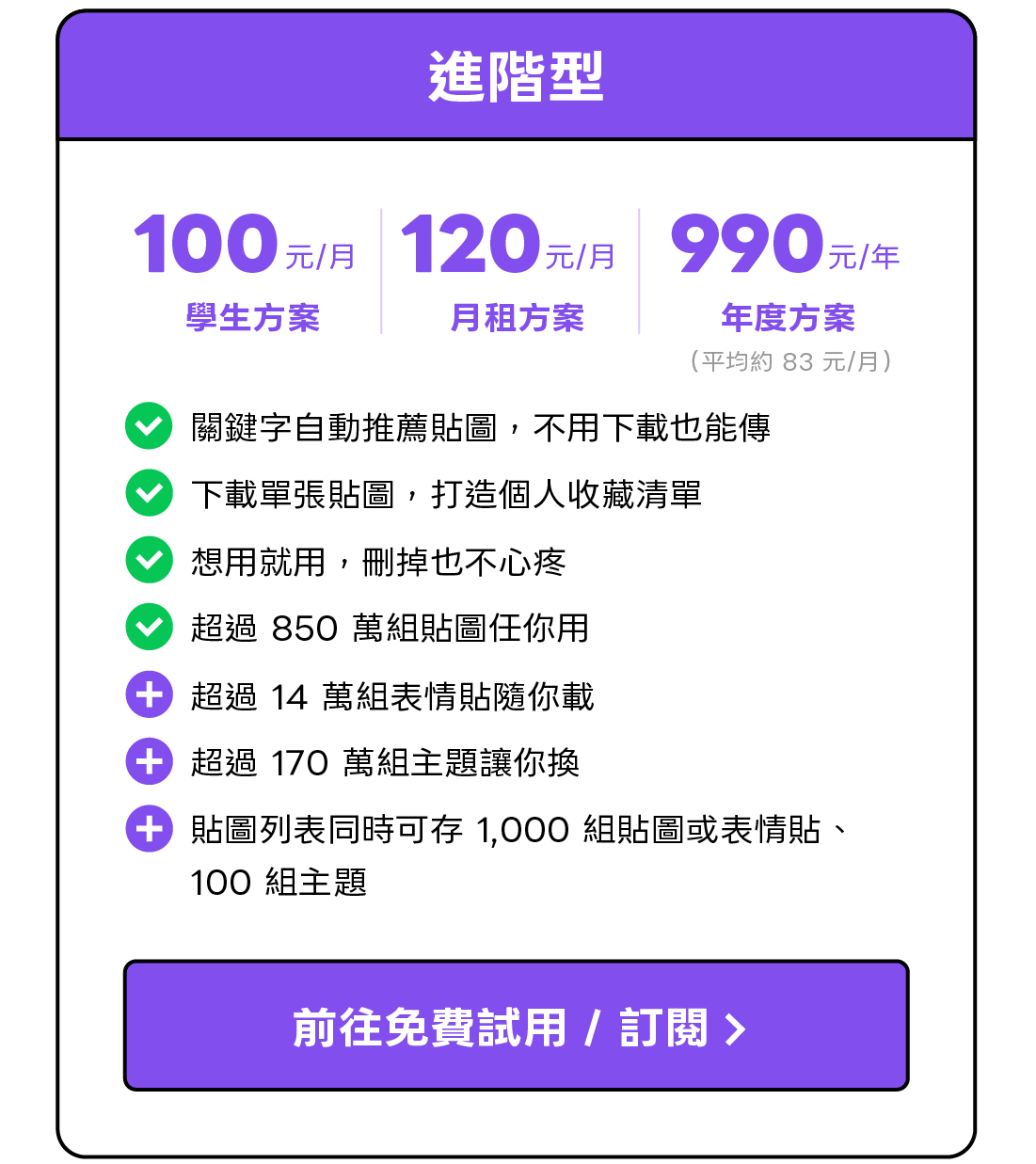This screenshot has height=1164, width=1036.
Task: Select the 年度方案 pricing plan
Action: [x=789, y=319]
